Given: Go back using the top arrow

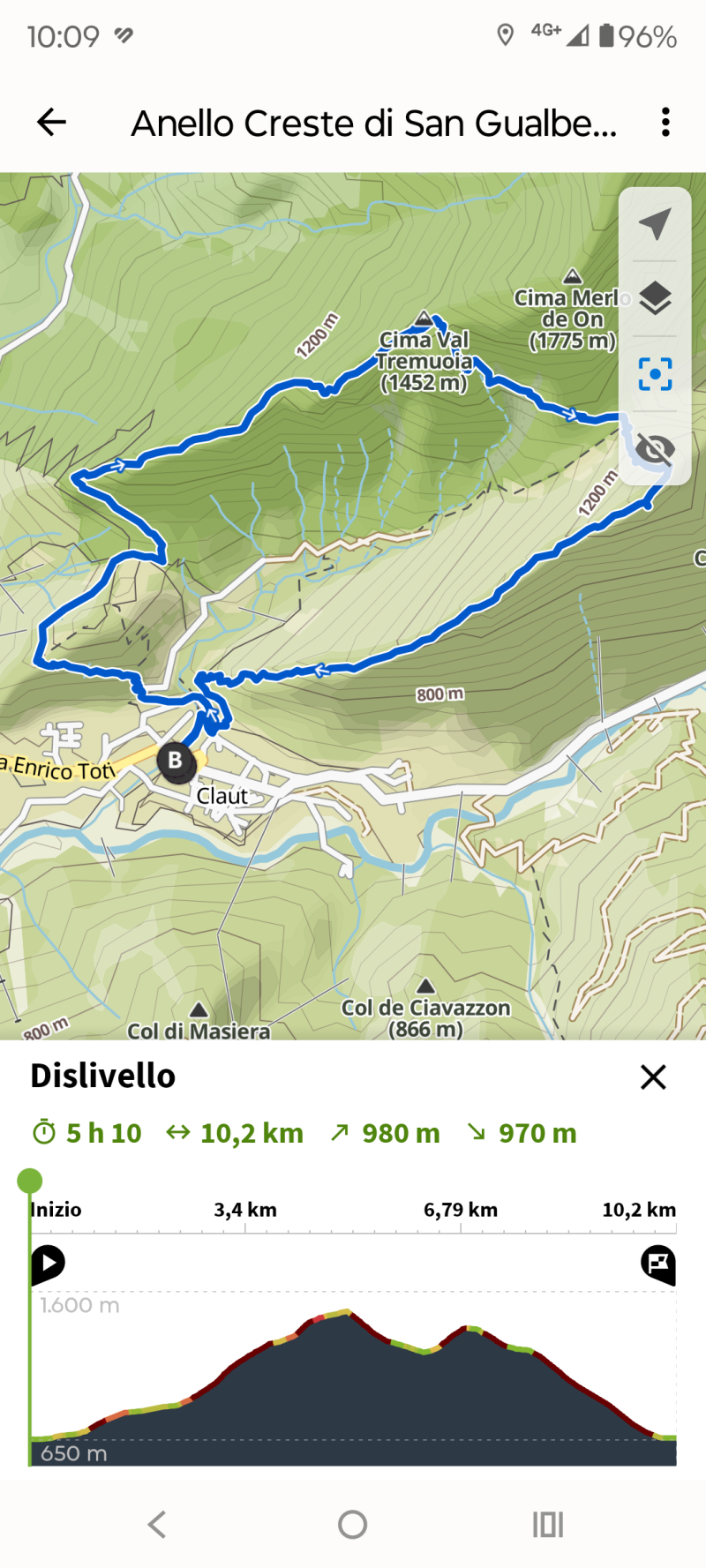Looking at the screenshot, I should point(52,122).
